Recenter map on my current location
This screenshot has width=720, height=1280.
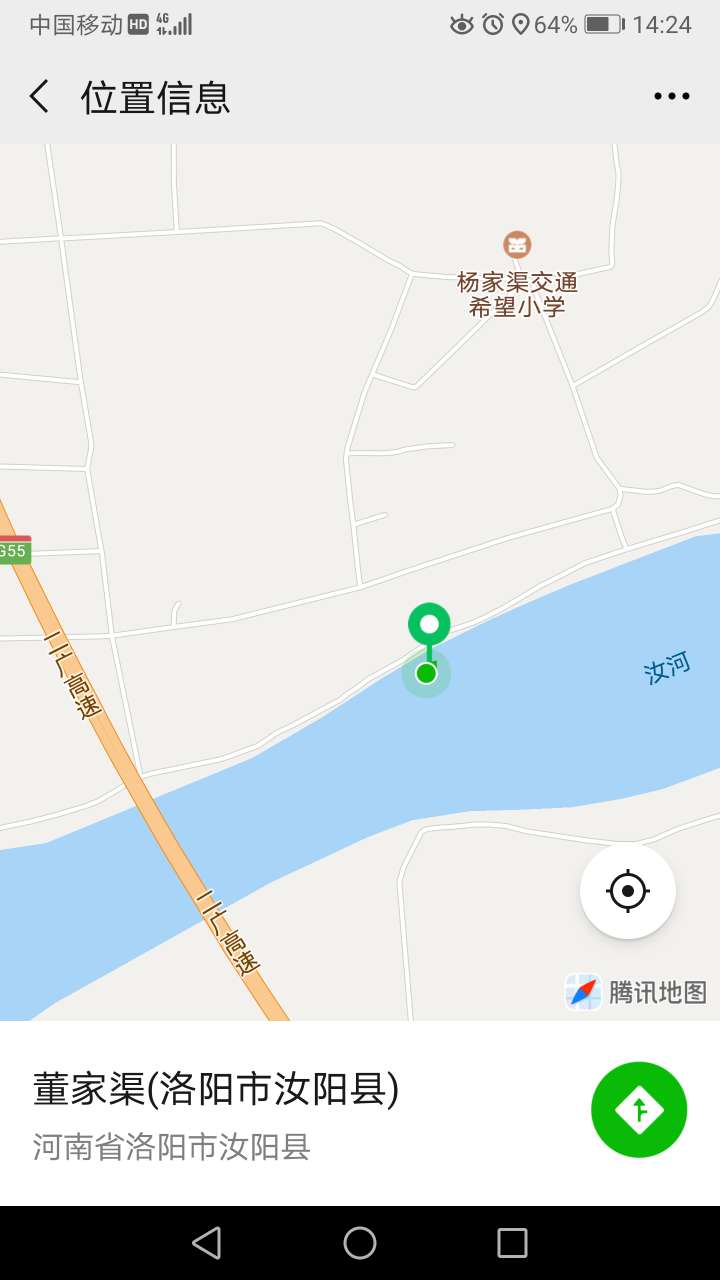coord(628,891)
